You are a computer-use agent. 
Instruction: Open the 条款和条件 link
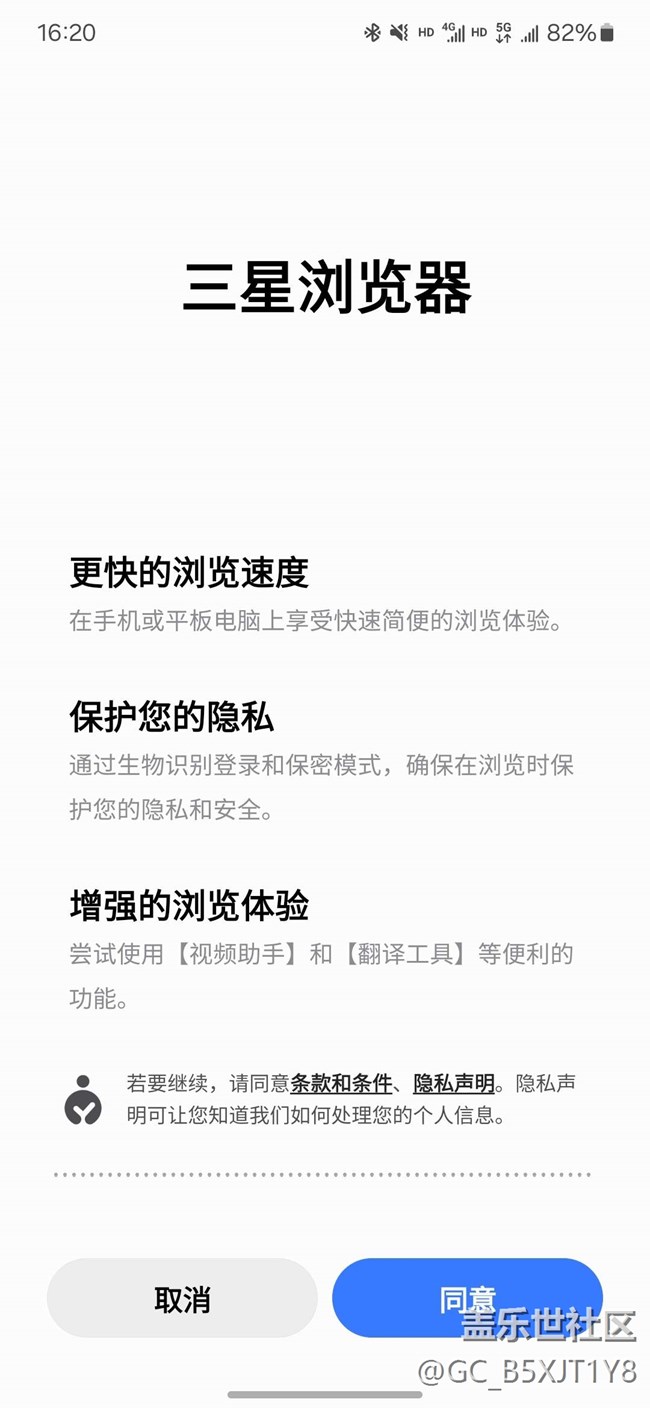pos(341,1083)
